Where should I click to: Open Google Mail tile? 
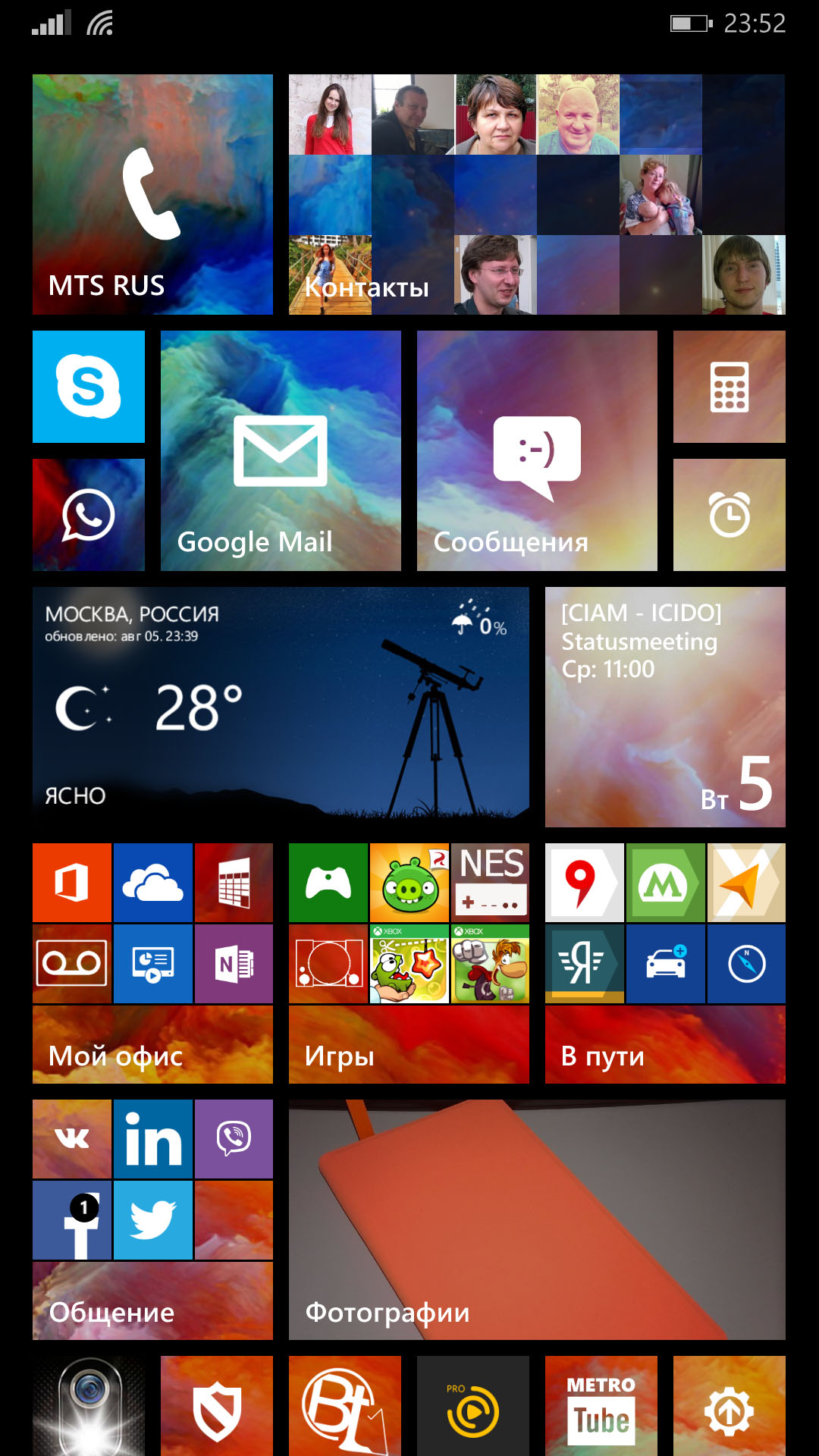point(281,450)
